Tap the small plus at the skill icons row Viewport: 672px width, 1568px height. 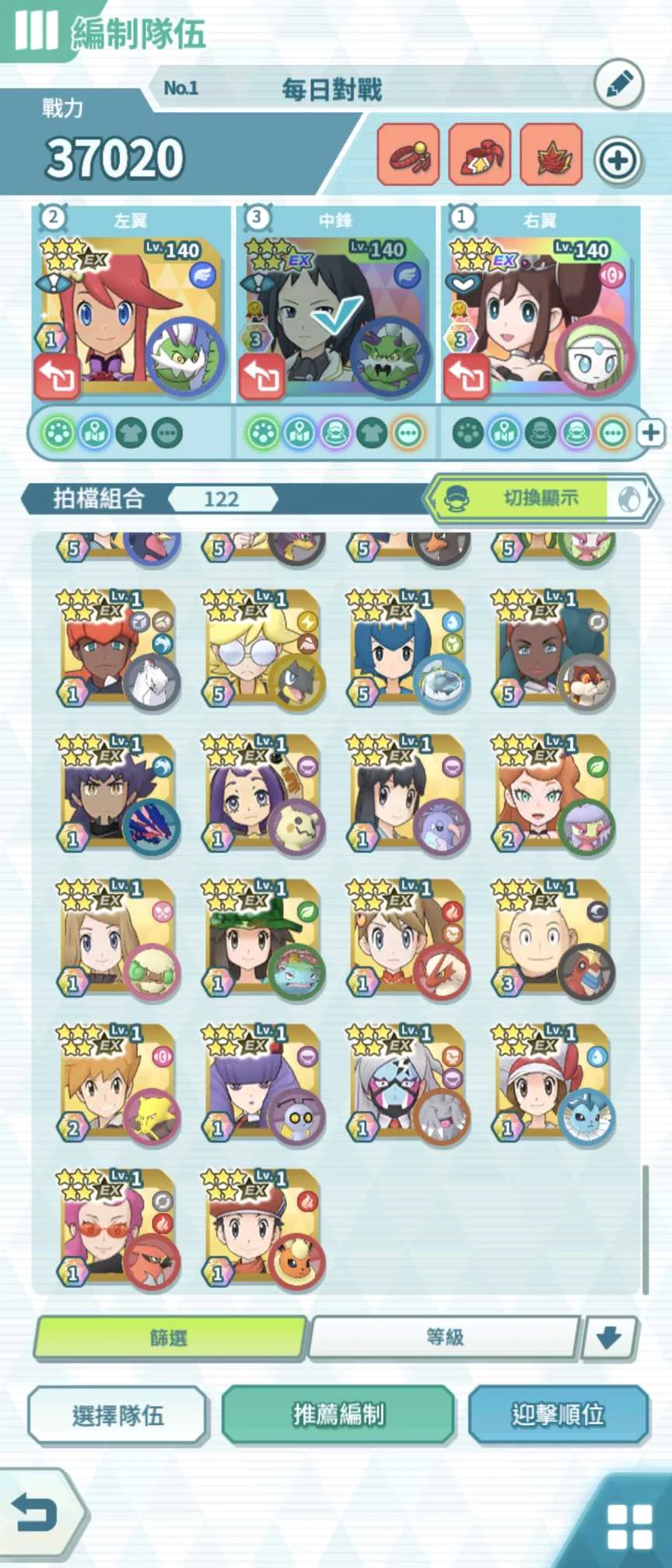pyautogui.click(x=651, y=432)
